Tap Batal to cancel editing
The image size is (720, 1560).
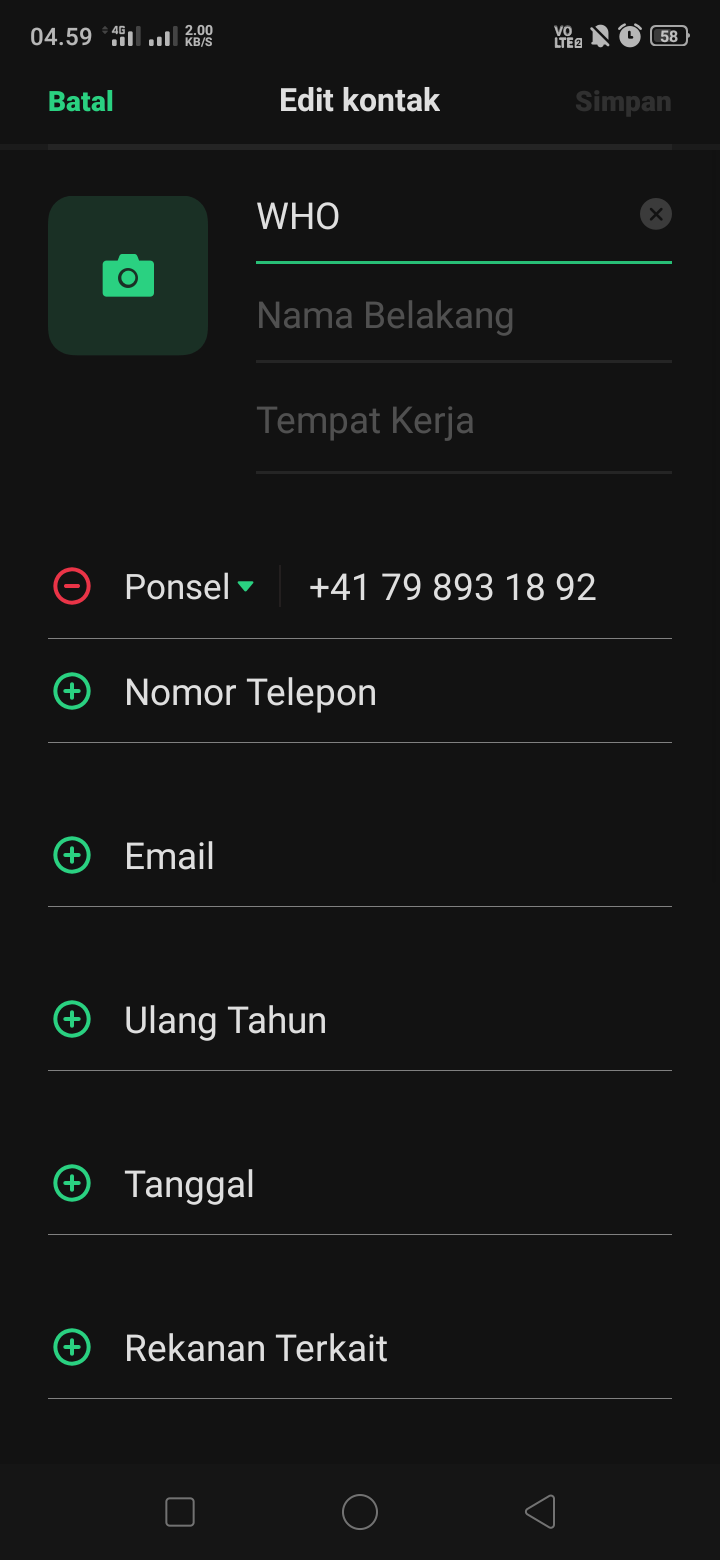[81, 101]
